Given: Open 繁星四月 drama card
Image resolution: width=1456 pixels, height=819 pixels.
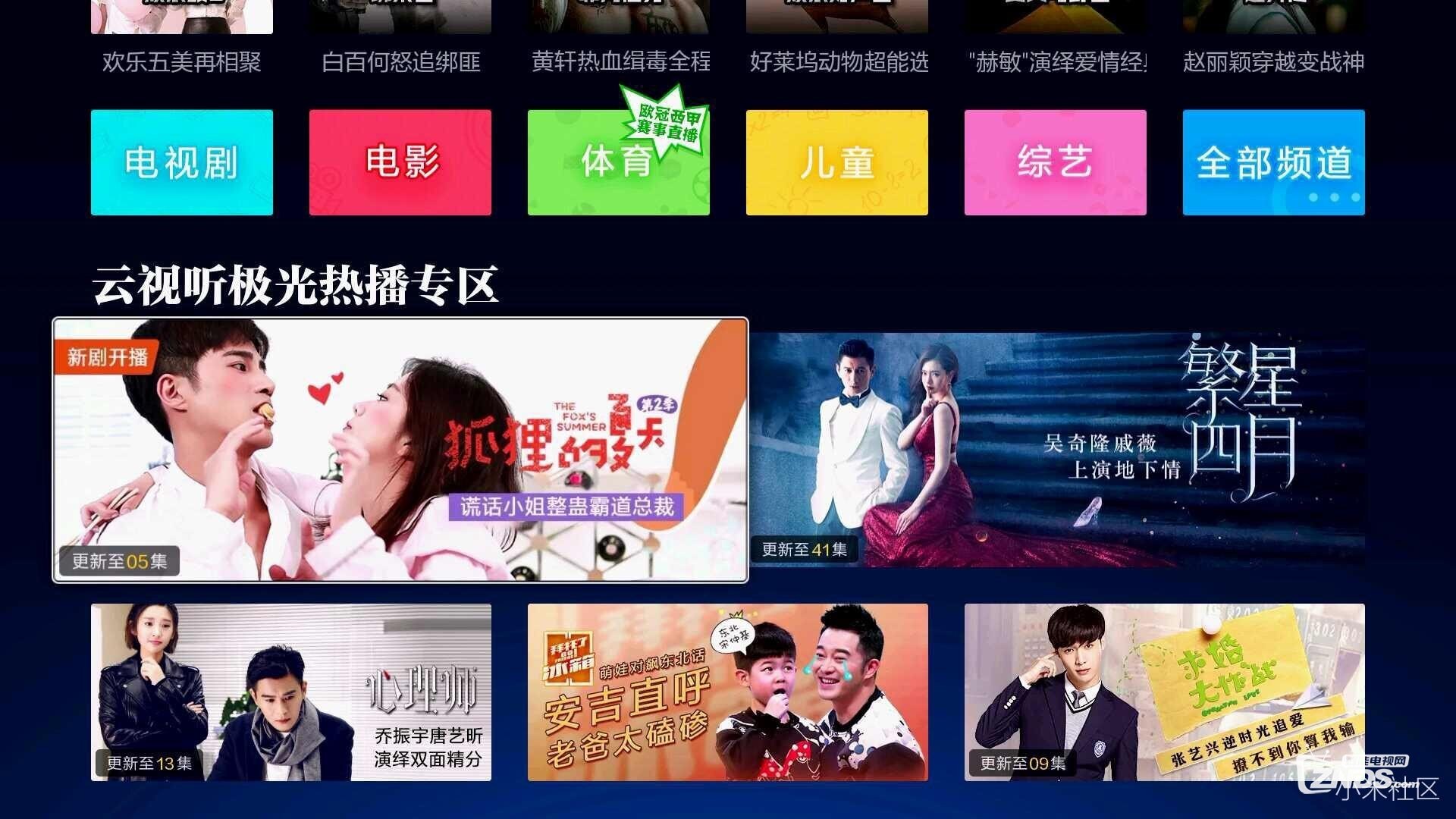Looking at the screenshot, I should pyautogui.click(x=1058, y=450).
